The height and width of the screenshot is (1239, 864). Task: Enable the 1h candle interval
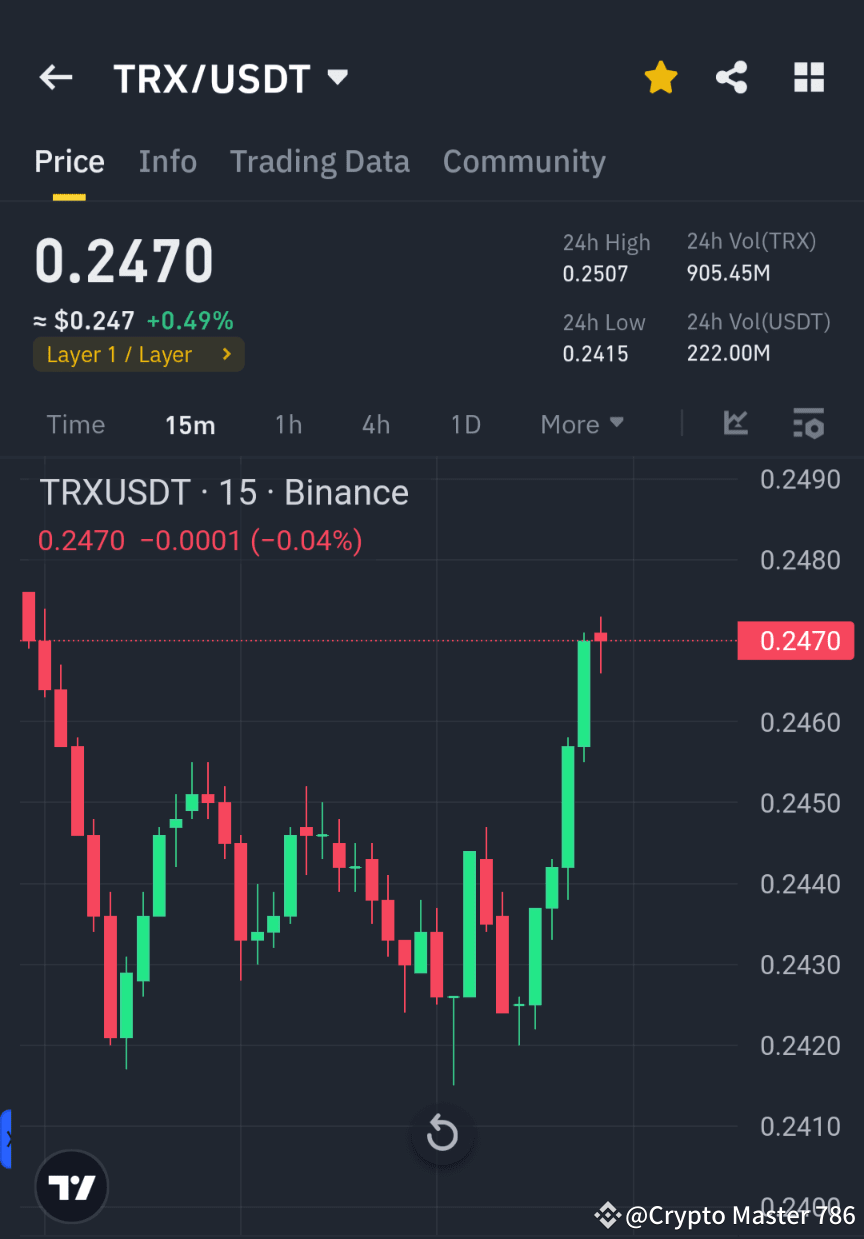288,424
